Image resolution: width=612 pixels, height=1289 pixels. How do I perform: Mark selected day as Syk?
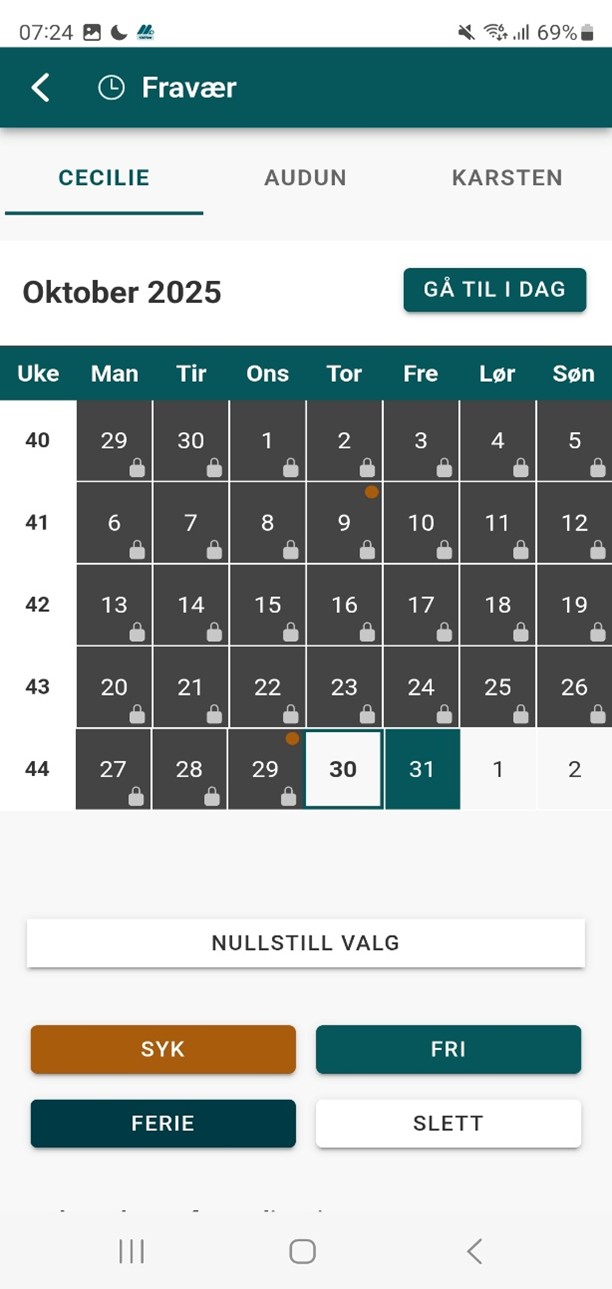[163, 1050]
